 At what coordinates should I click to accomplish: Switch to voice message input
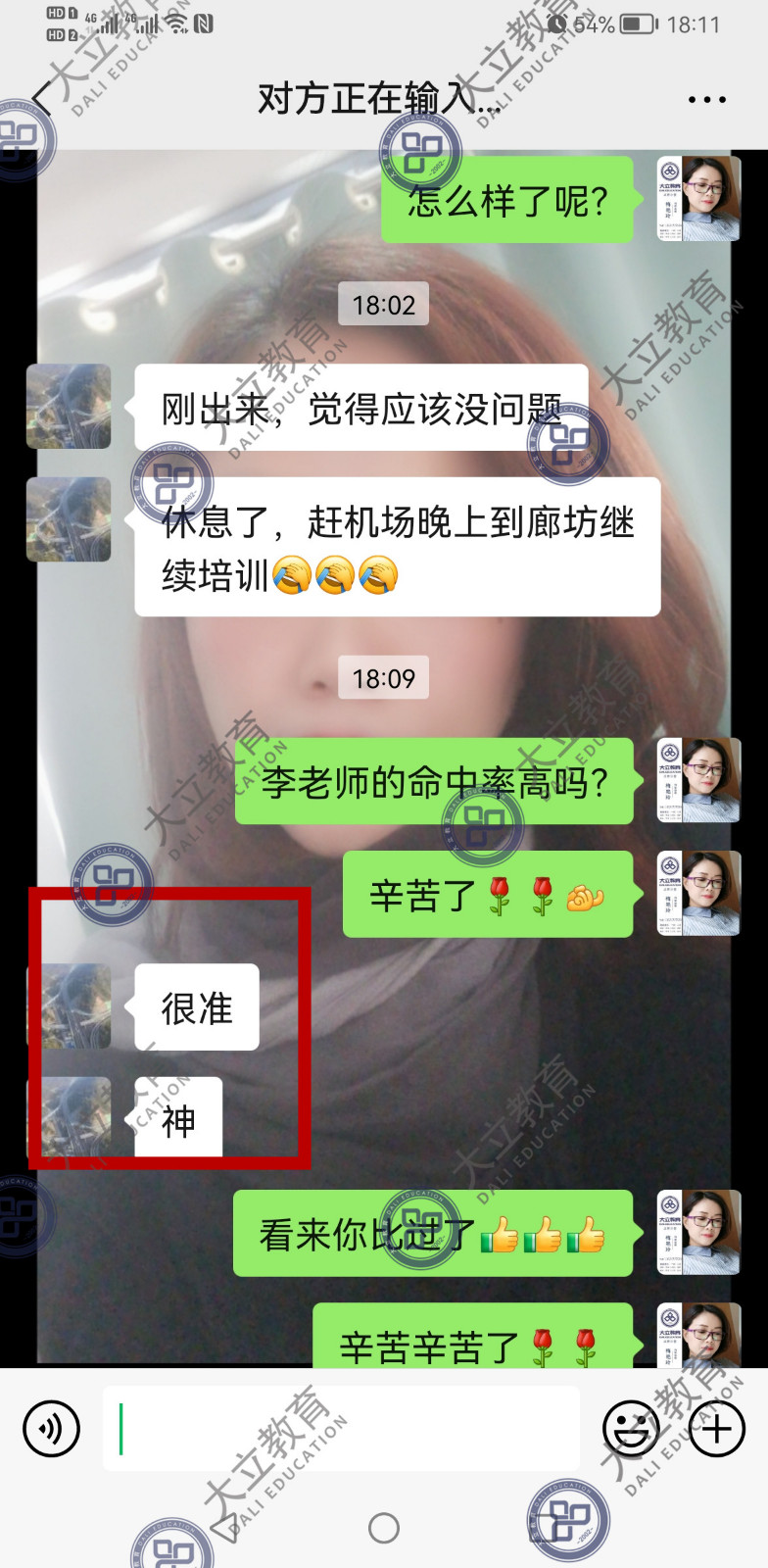(51, 1429)
